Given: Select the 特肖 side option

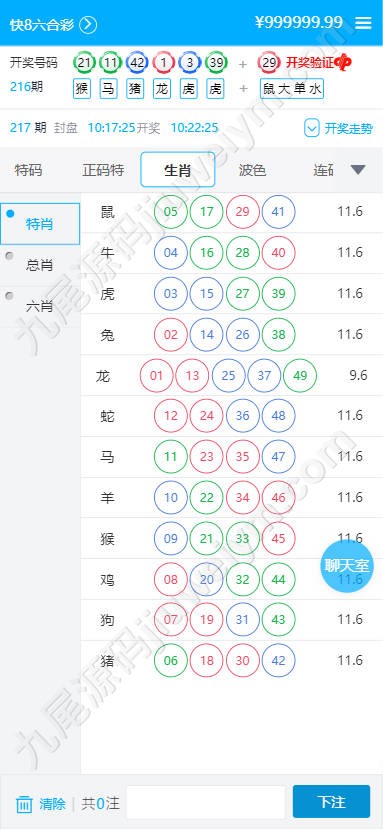Looking at the screenshot, I should 40,224.
